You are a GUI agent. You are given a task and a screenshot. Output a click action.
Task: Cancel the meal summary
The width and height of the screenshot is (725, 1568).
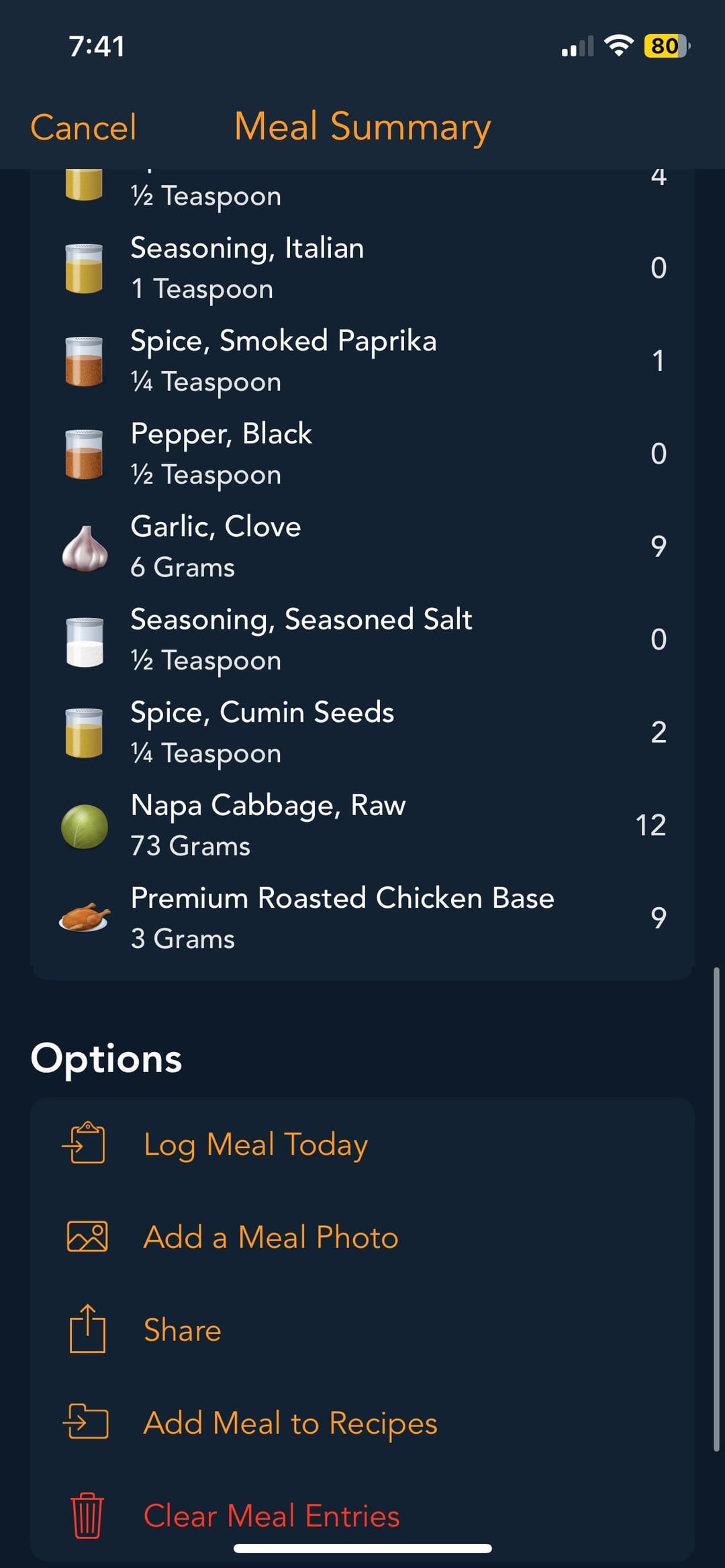83,127
